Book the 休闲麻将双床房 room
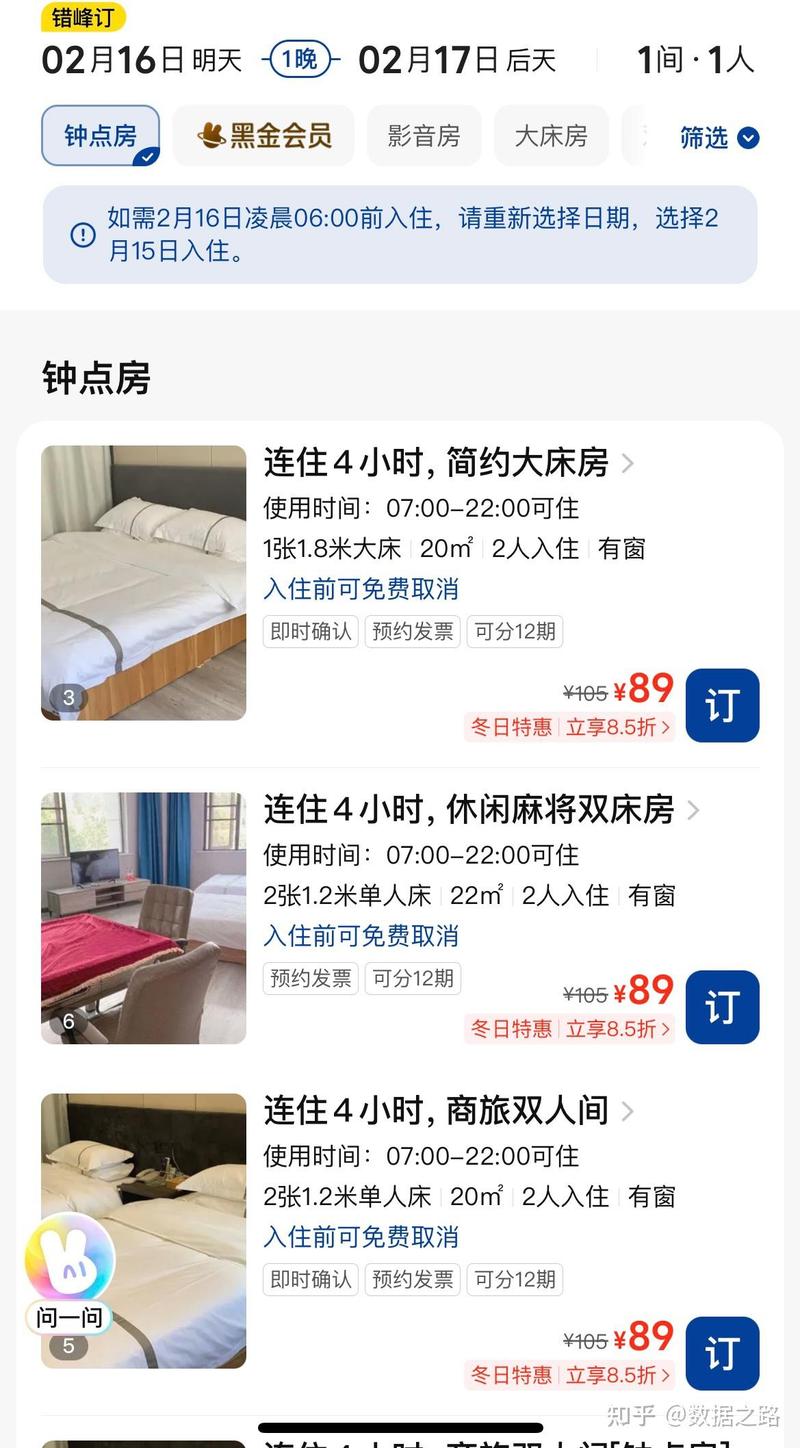This screenshot has height=1448, width=800. click(x=722, y=1007)
